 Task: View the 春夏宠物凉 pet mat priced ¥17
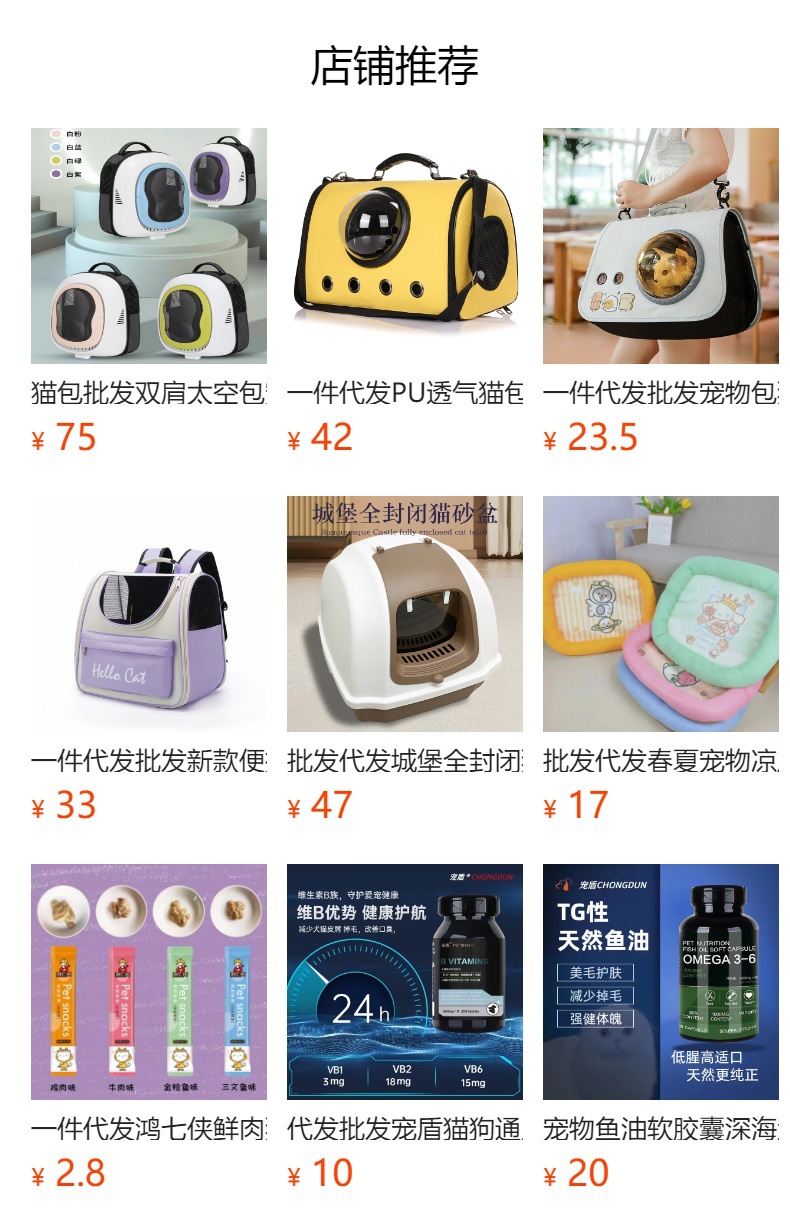pyautogui.click(x=661, y=614)
